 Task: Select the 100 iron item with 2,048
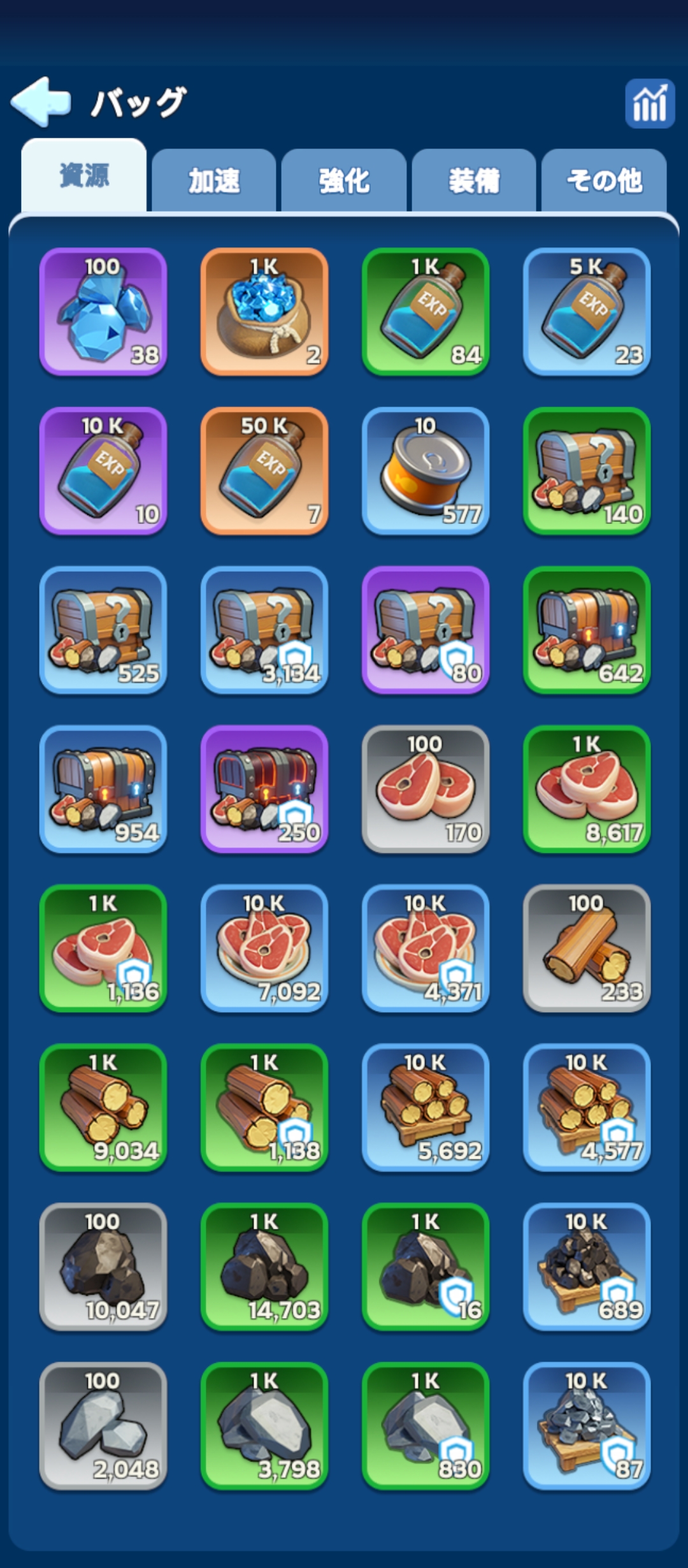[103, 1426]
